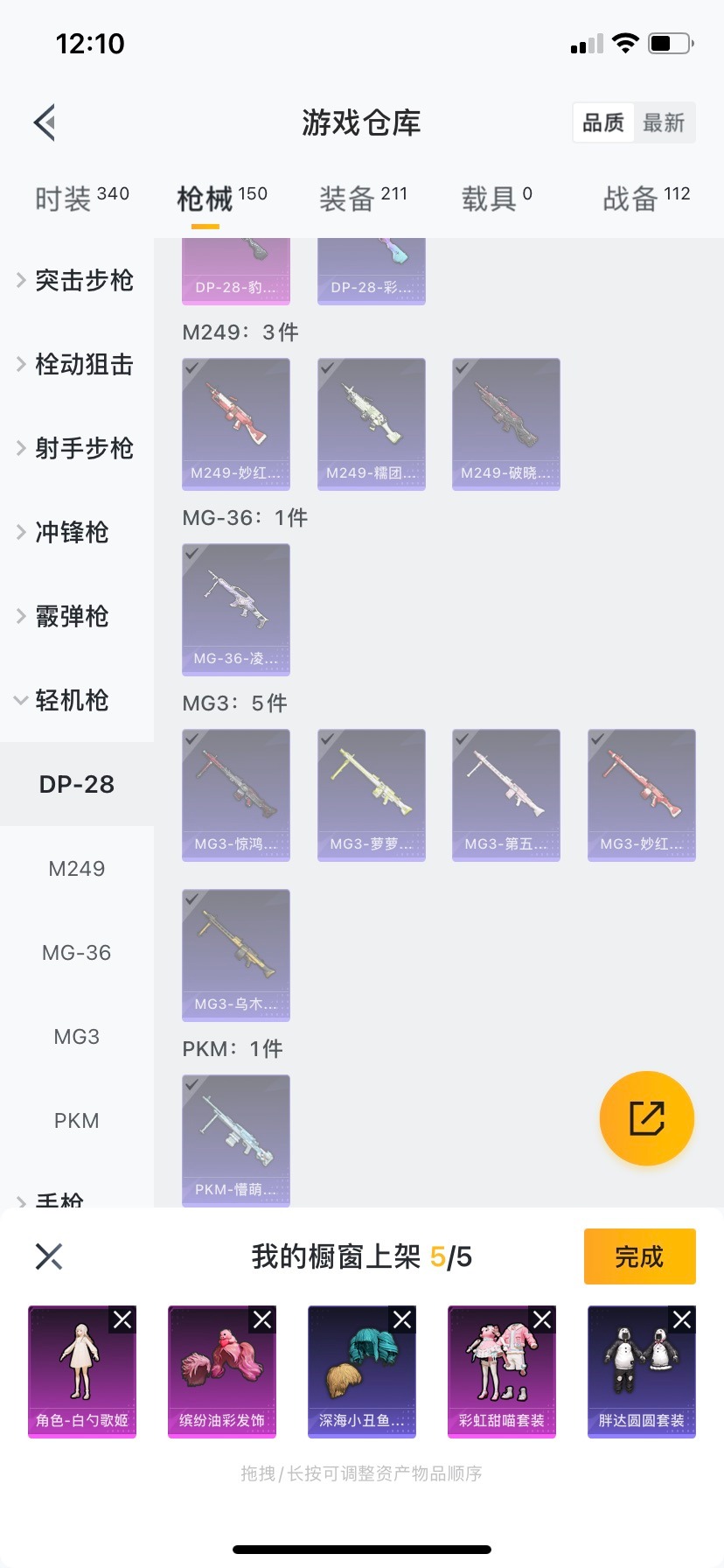Expand the 栓动狙击 category

[75, 364]
